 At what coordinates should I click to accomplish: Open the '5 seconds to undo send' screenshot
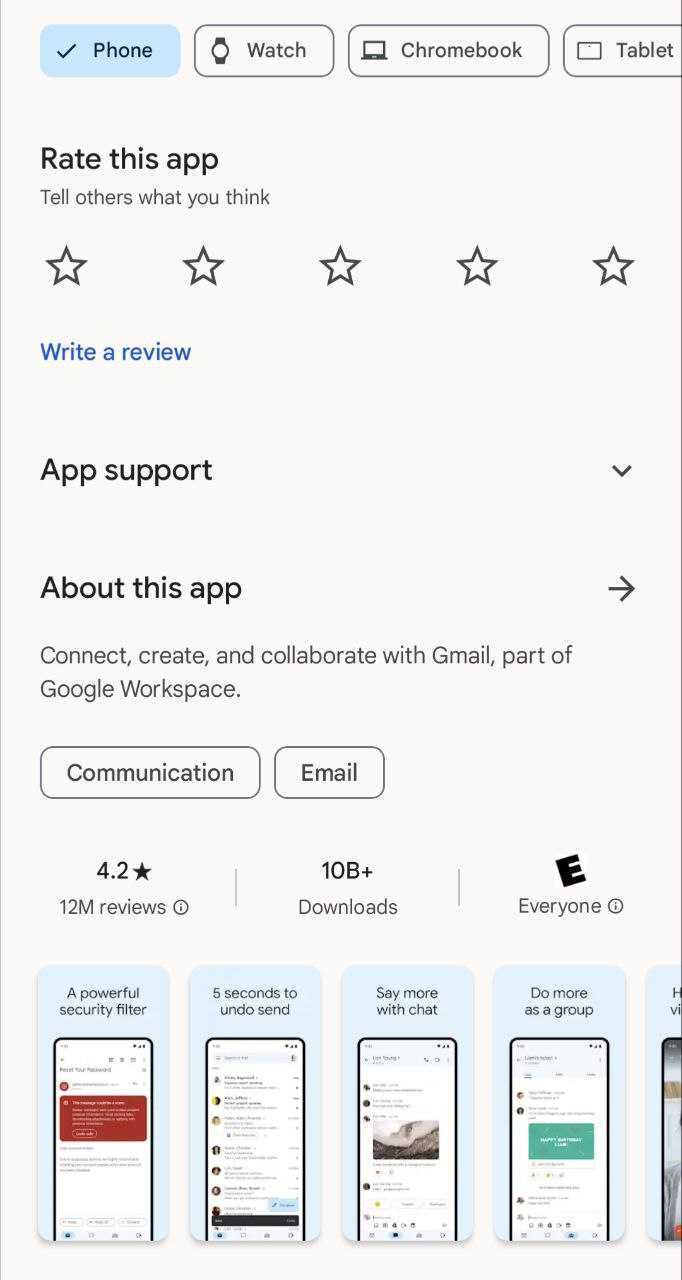[x=255, y=1104]
